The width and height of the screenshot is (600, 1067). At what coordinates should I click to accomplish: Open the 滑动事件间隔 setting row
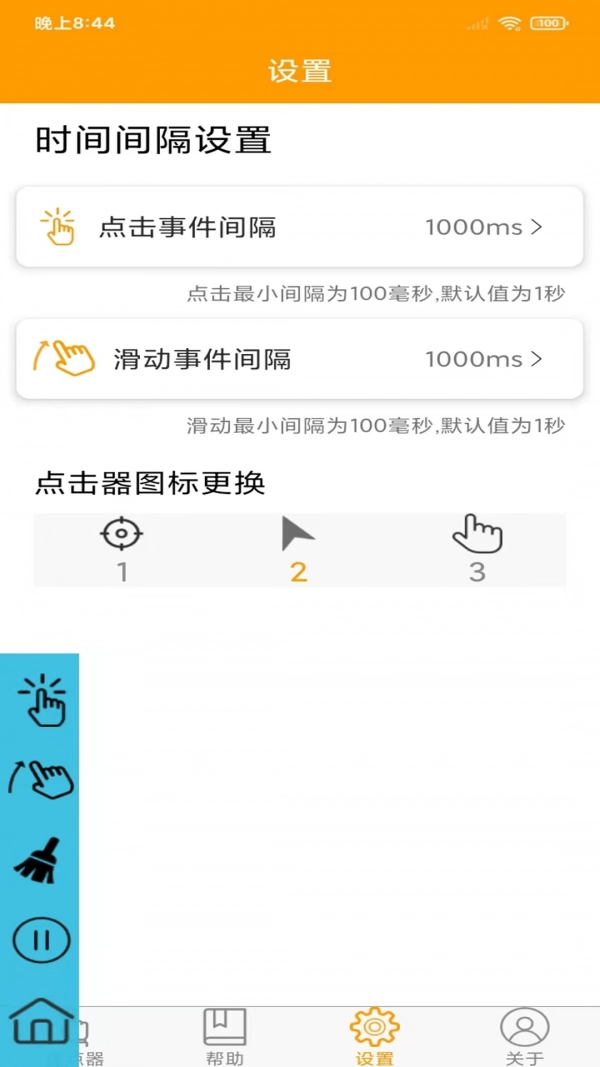[x=299, y=359]
